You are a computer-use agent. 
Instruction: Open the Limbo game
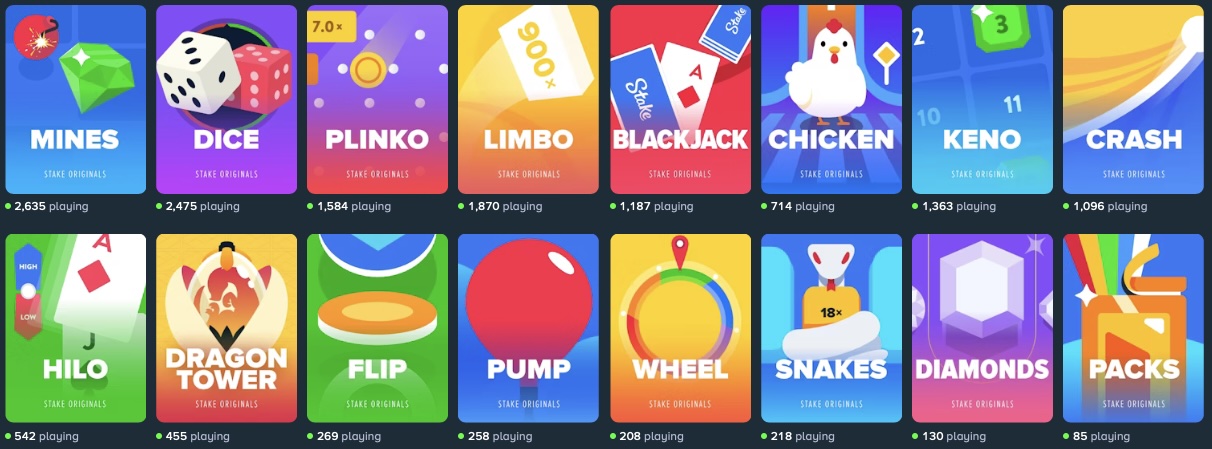pos(528,100)
